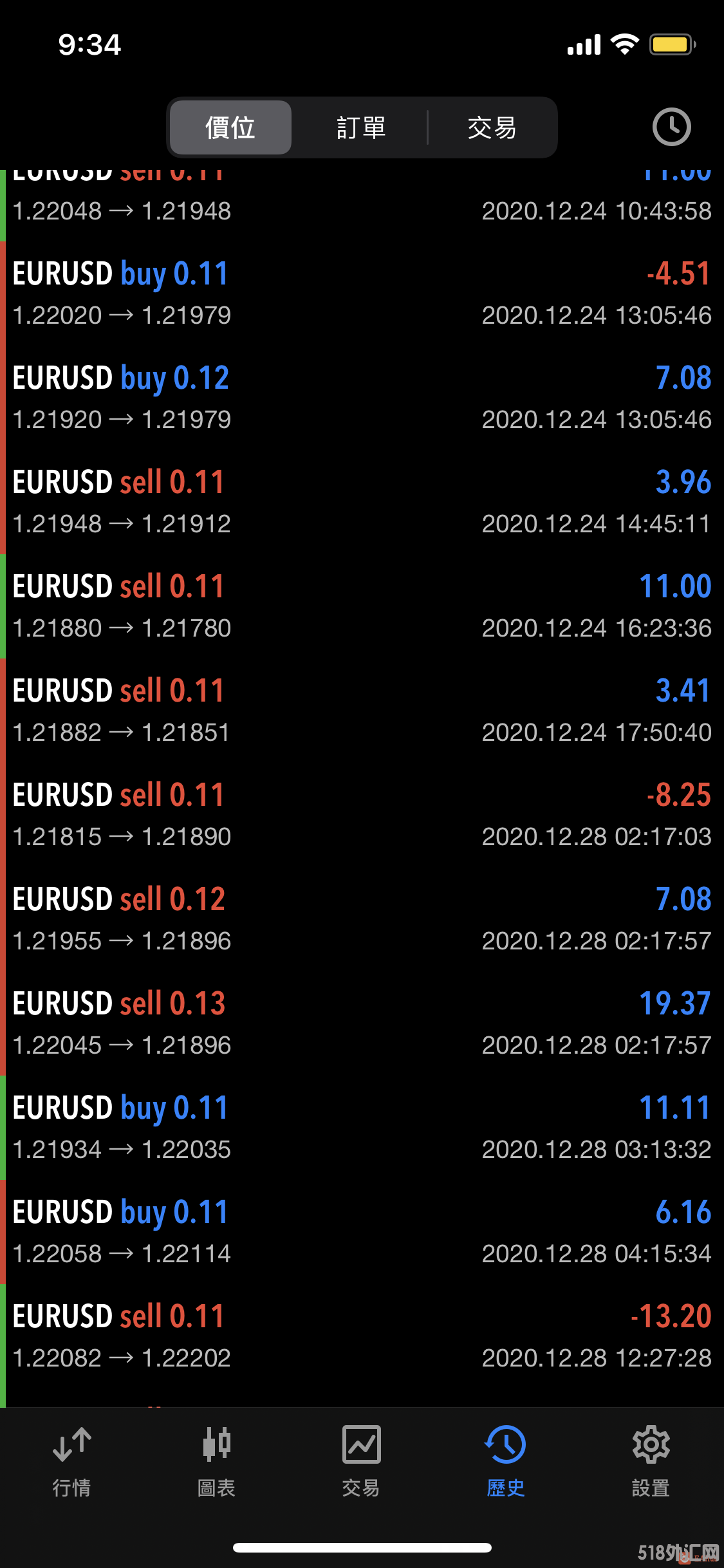Open the EURUSD sell trade losing -8.25
This screenshot has height=1568, width=724.
pyautogui.click(x=362, y=815)
